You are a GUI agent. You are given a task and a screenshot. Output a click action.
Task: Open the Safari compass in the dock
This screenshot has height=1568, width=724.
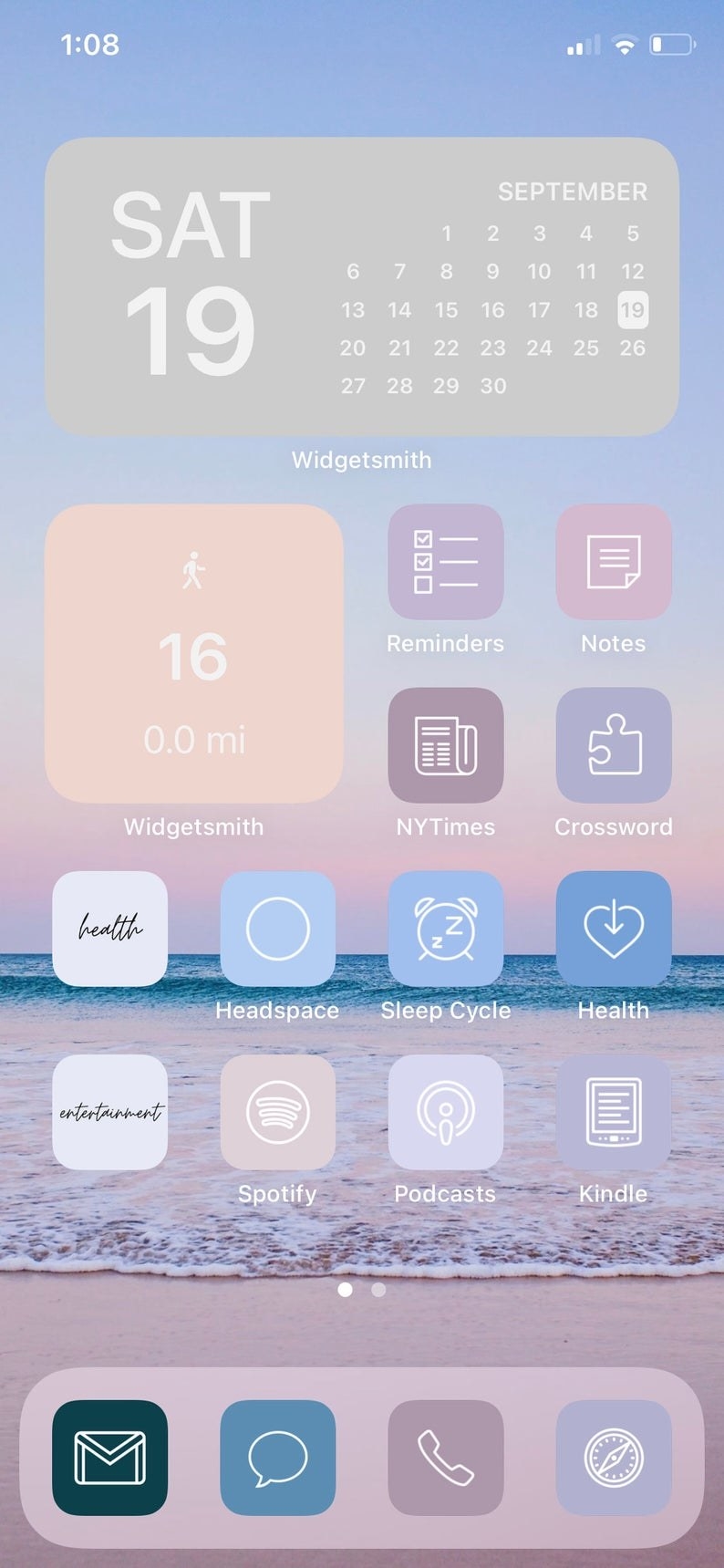point(614,1457)
